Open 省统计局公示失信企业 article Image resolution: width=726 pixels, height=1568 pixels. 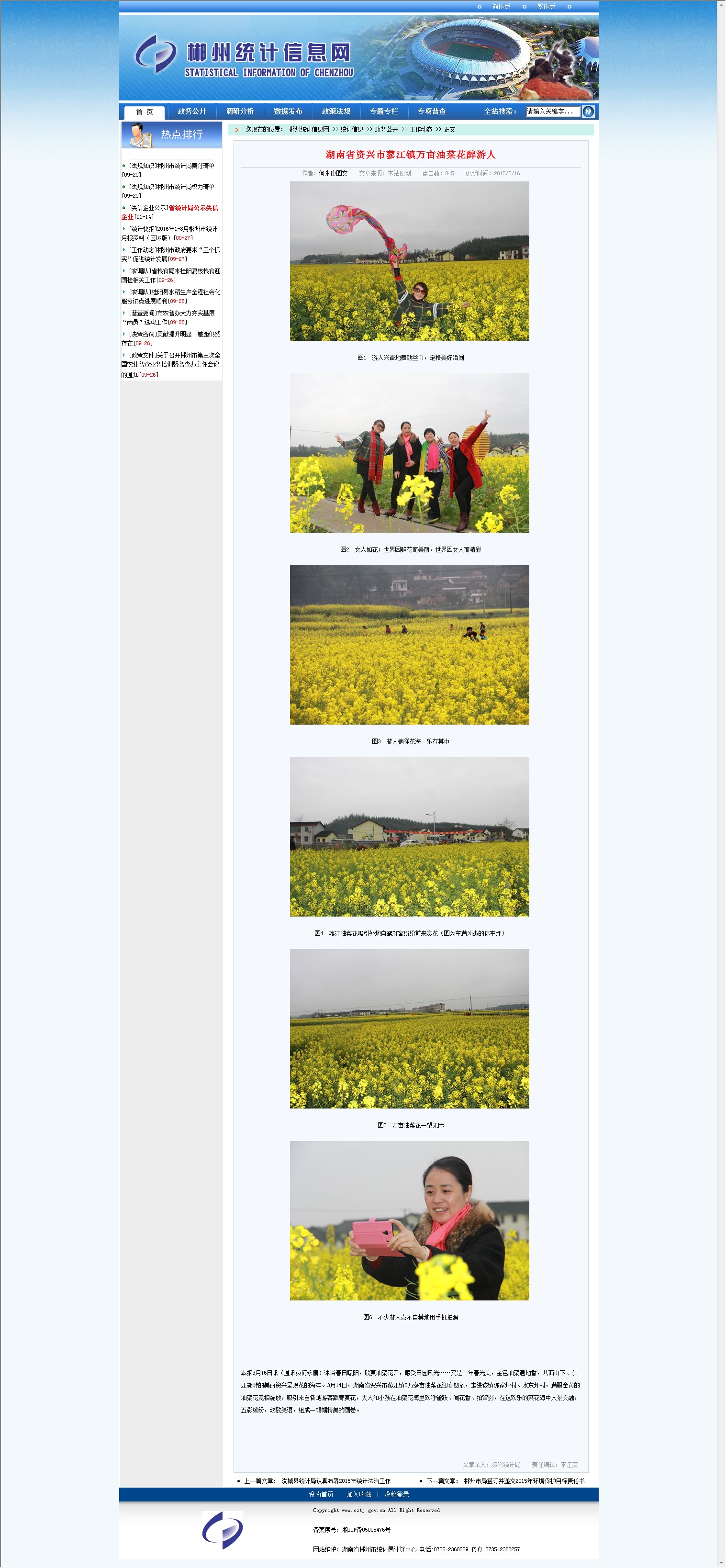tap(192, 208)
